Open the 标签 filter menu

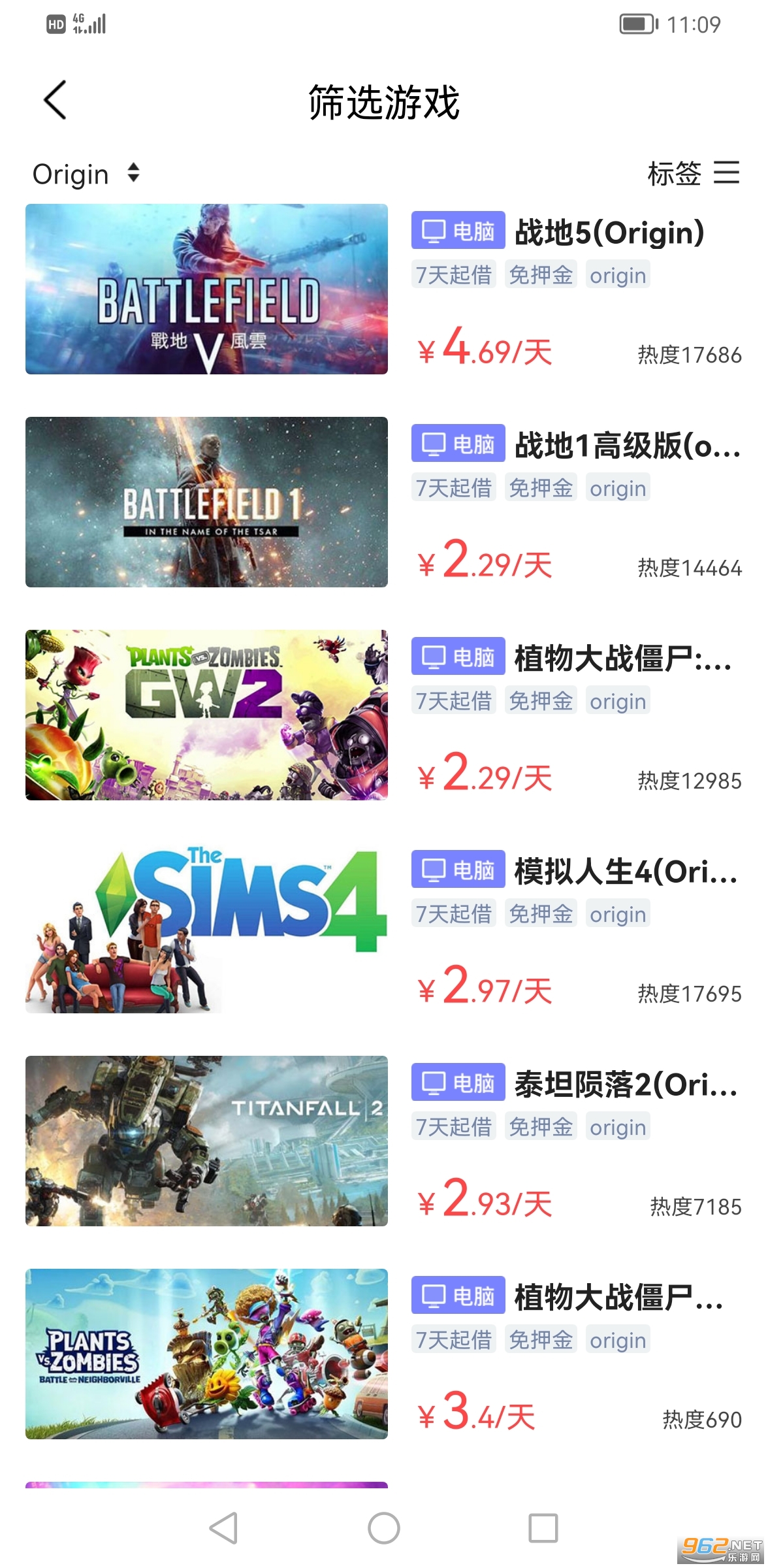693,174
